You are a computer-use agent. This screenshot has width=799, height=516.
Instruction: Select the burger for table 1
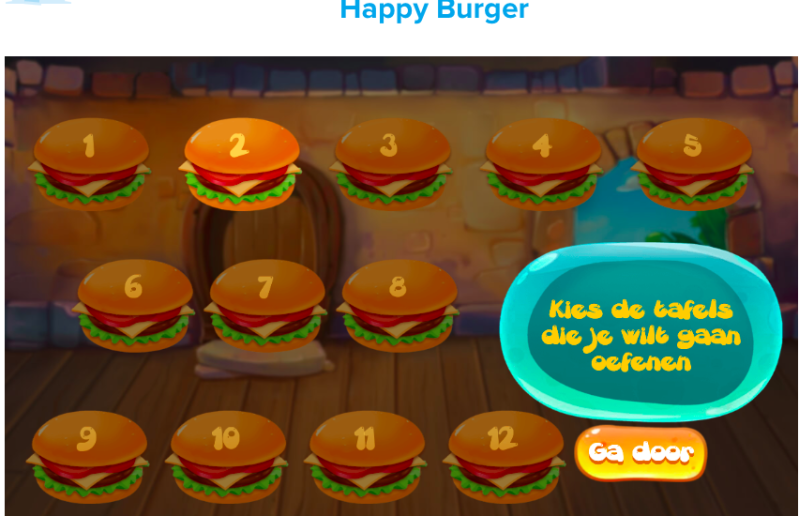(90, 163)
